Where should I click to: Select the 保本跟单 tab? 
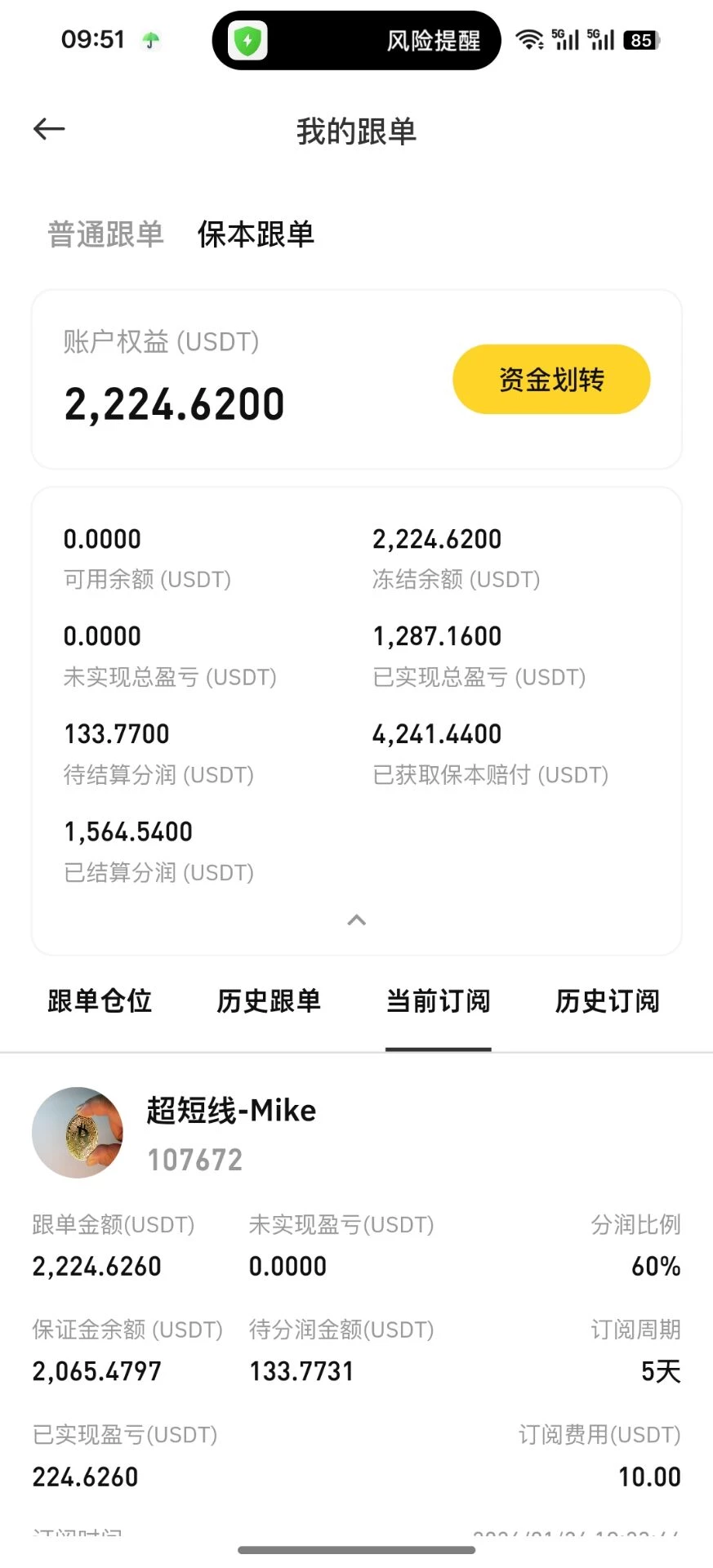pos(256,234)
